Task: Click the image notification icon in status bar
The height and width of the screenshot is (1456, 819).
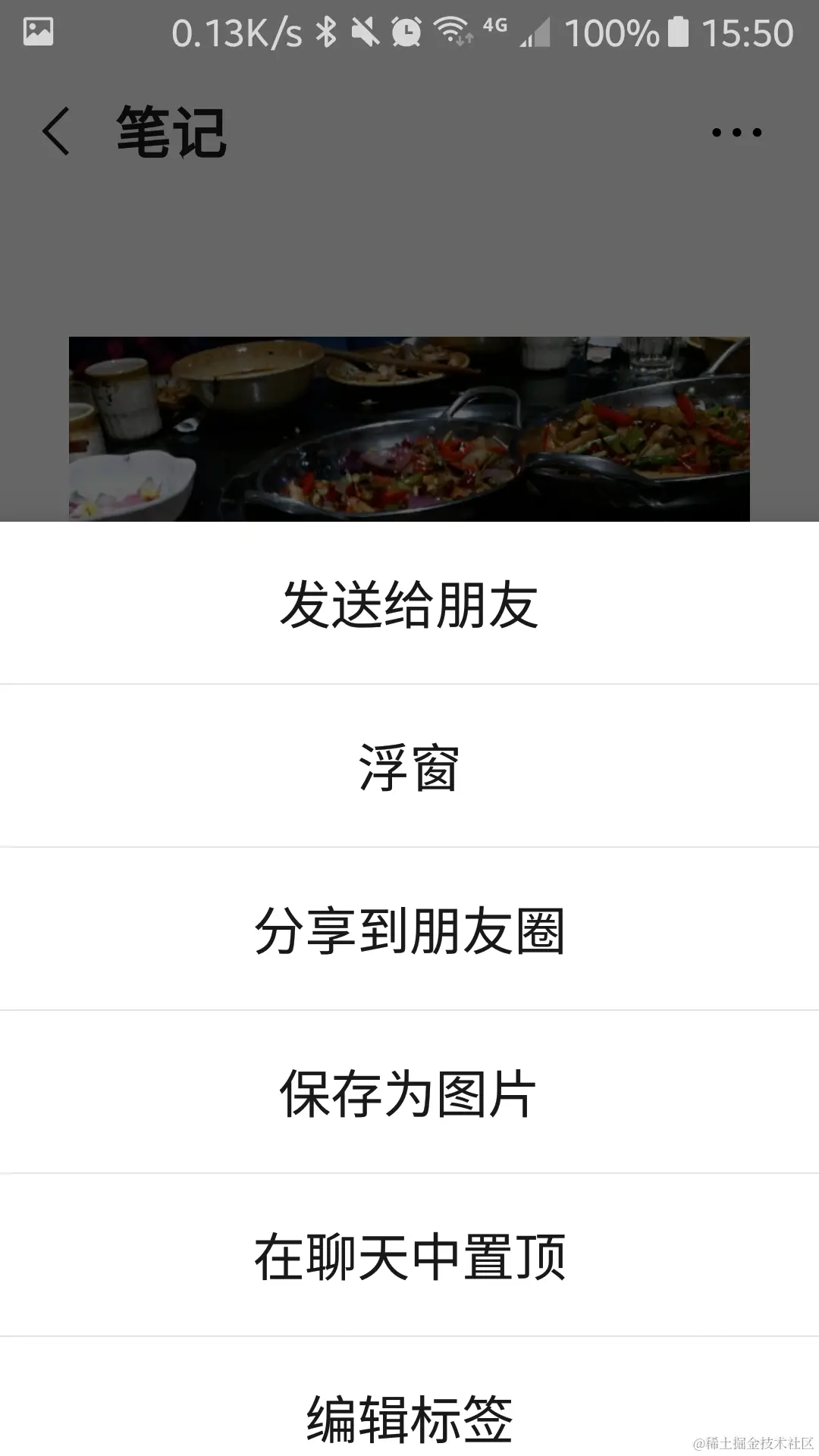Action: (x=39, y=32)
